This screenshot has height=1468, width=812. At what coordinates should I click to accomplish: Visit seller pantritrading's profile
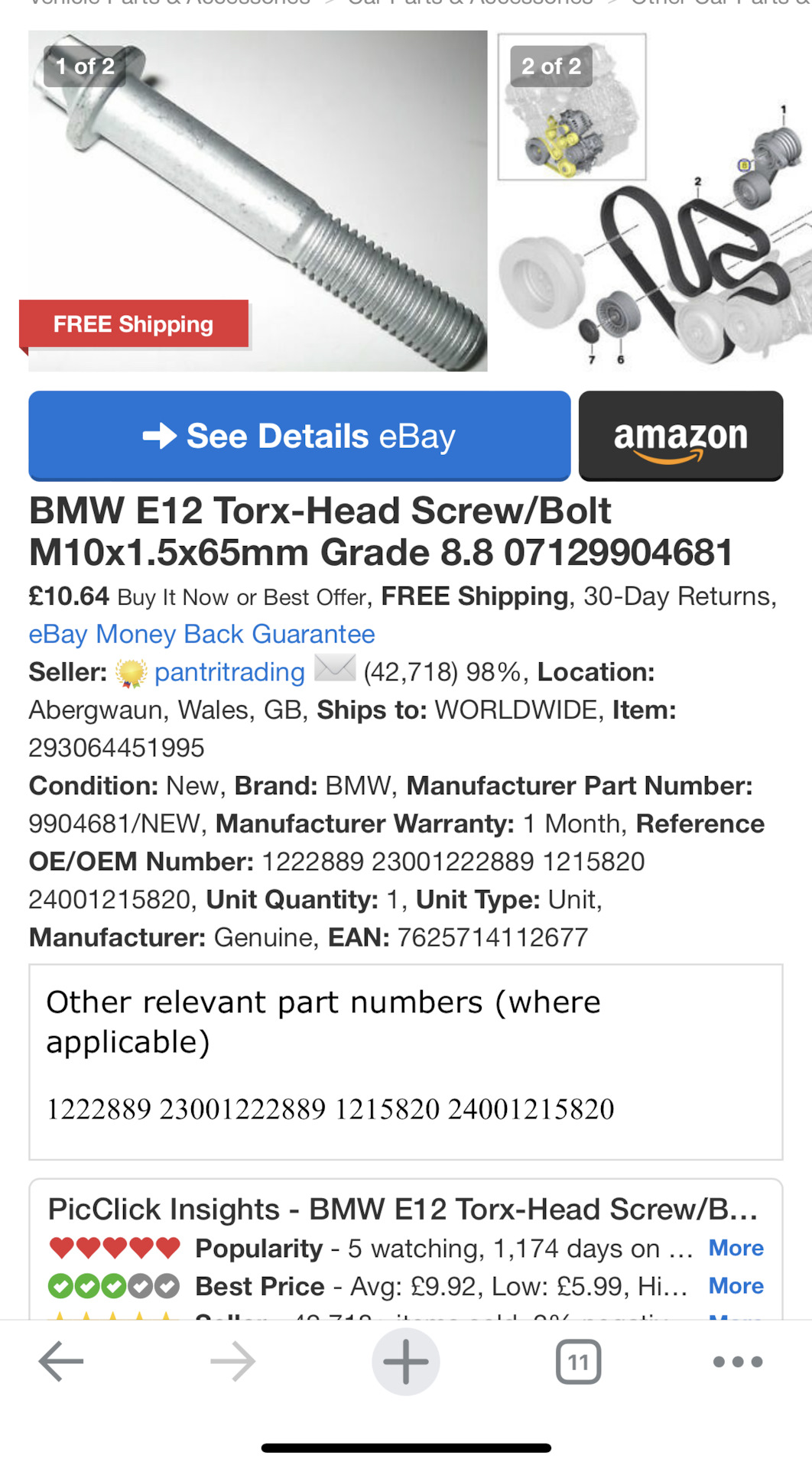coord(229,672)
